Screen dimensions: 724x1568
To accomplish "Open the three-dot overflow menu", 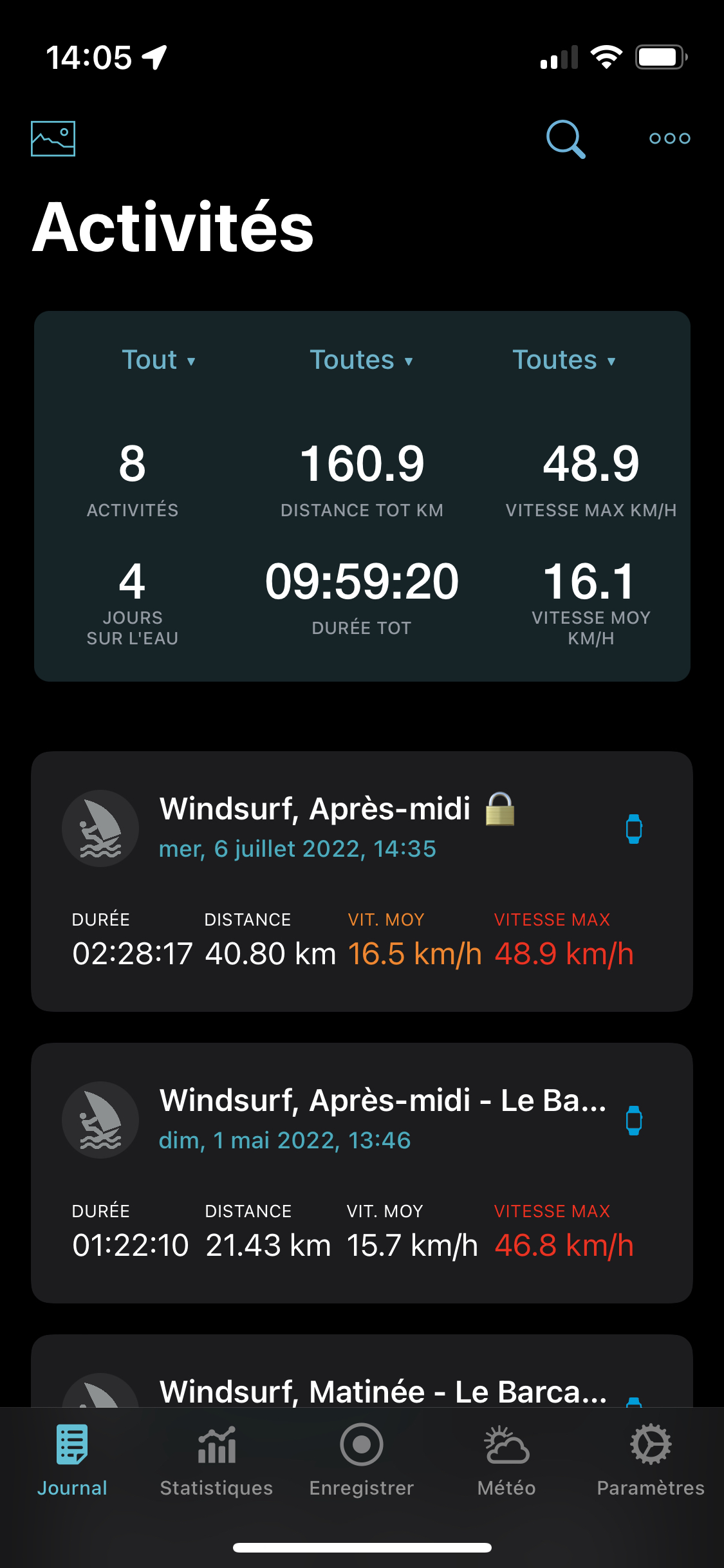I will [669, 138].
